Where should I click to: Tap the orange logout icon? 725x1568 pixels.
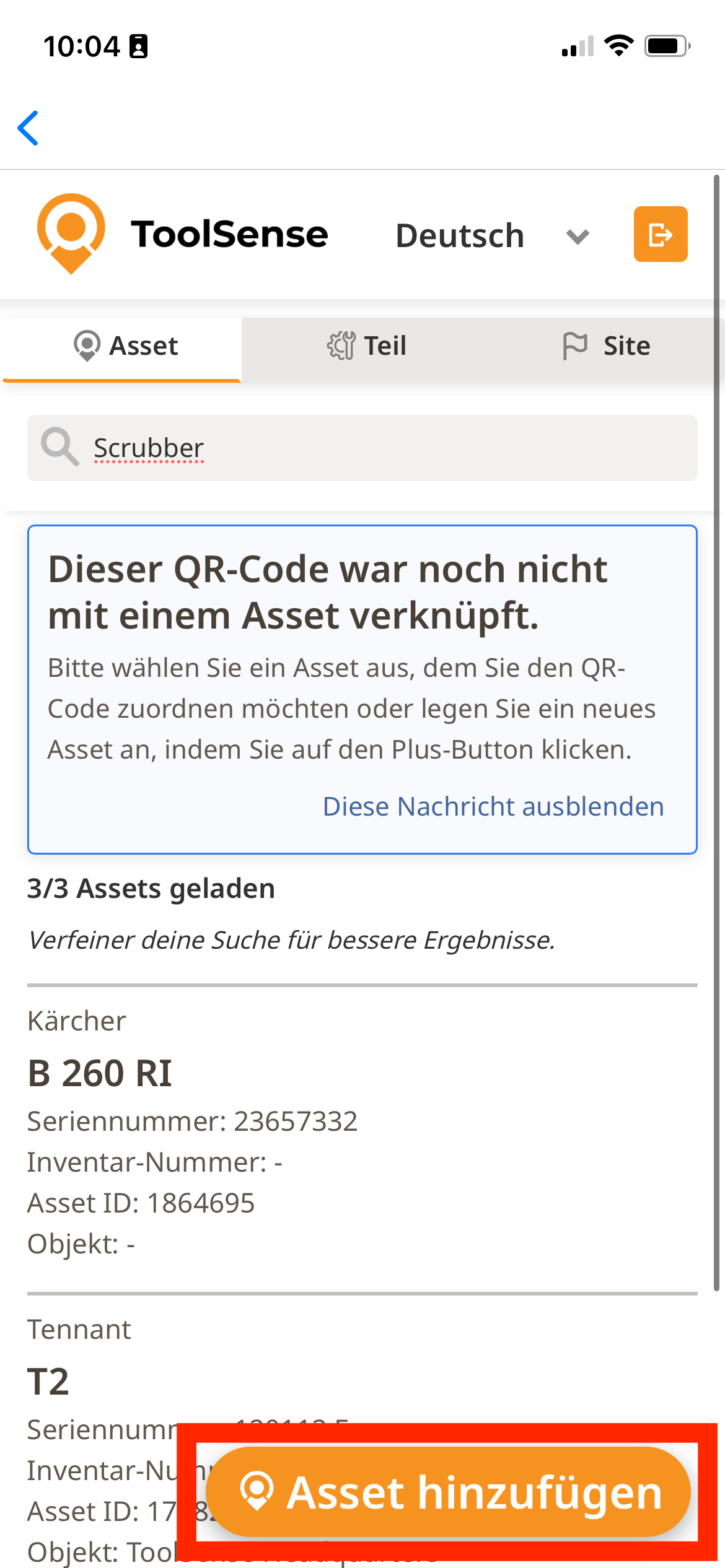(660, 234)
